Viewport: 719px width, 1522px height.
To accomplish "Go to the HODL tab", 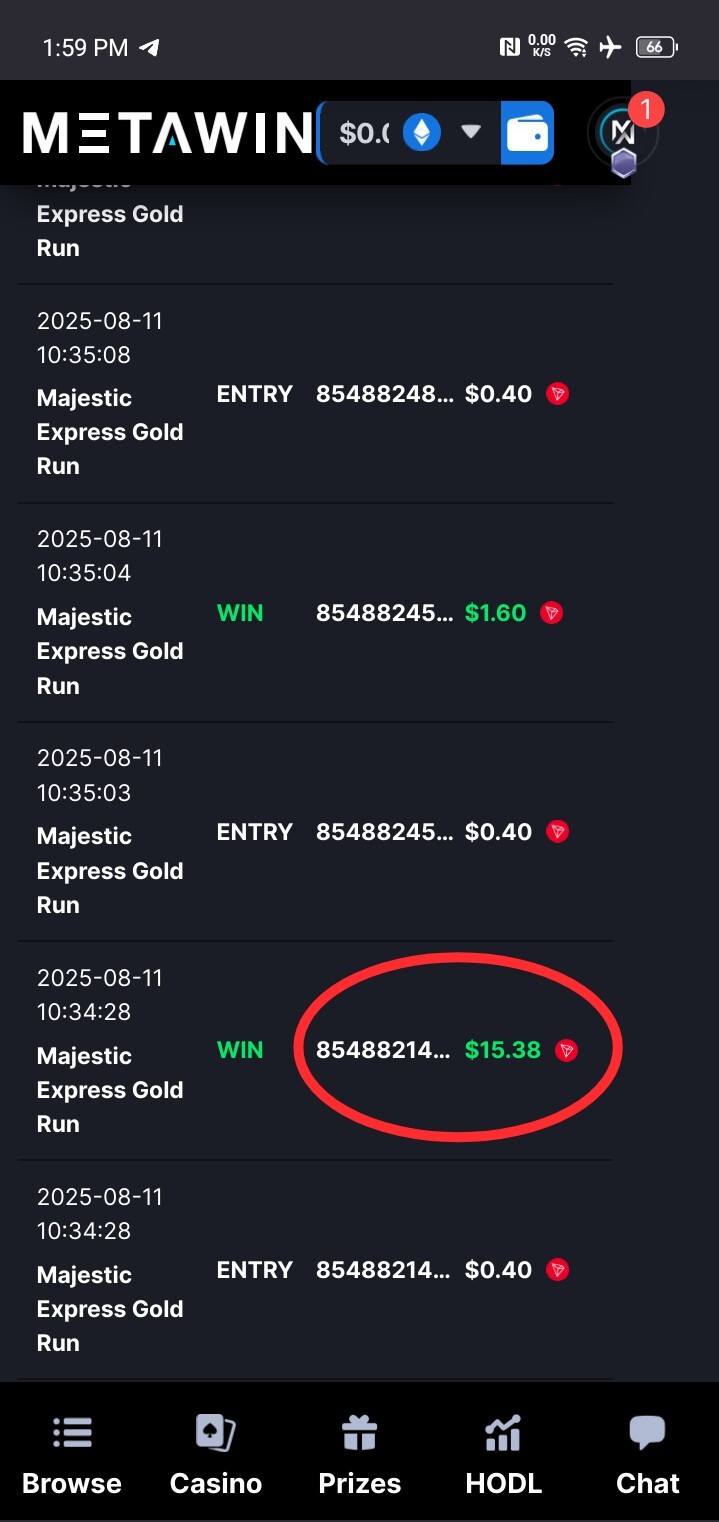I will pyautogui.click(x=504, y=1455).
